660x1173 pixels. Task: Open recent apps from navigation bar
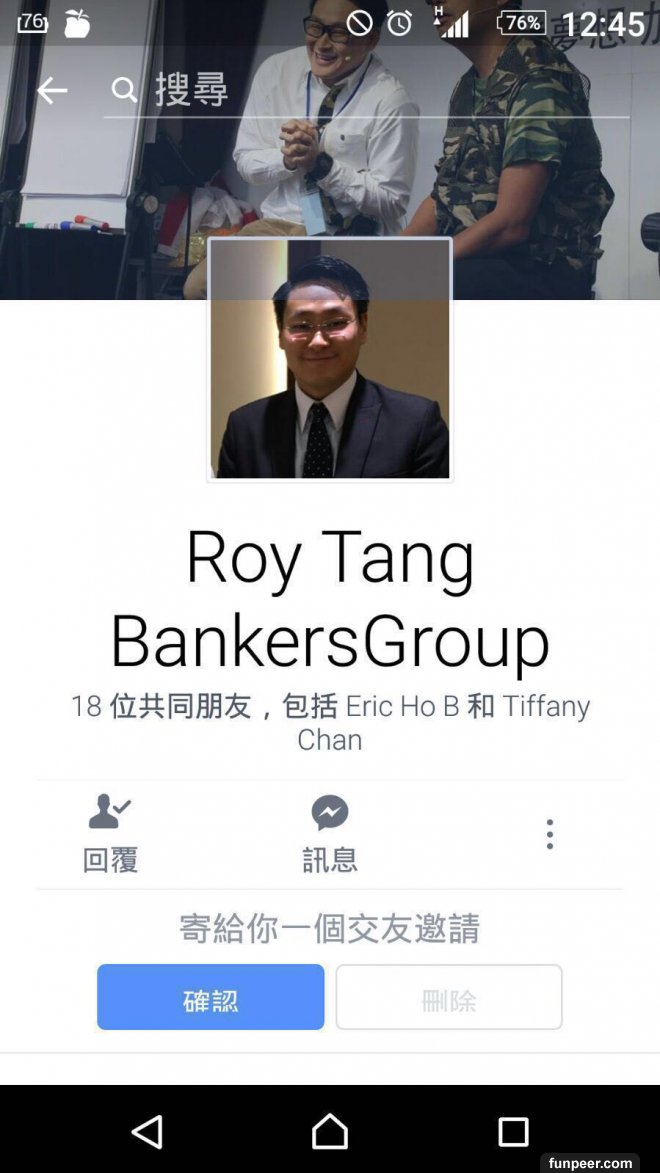(x=513, y=1132)
